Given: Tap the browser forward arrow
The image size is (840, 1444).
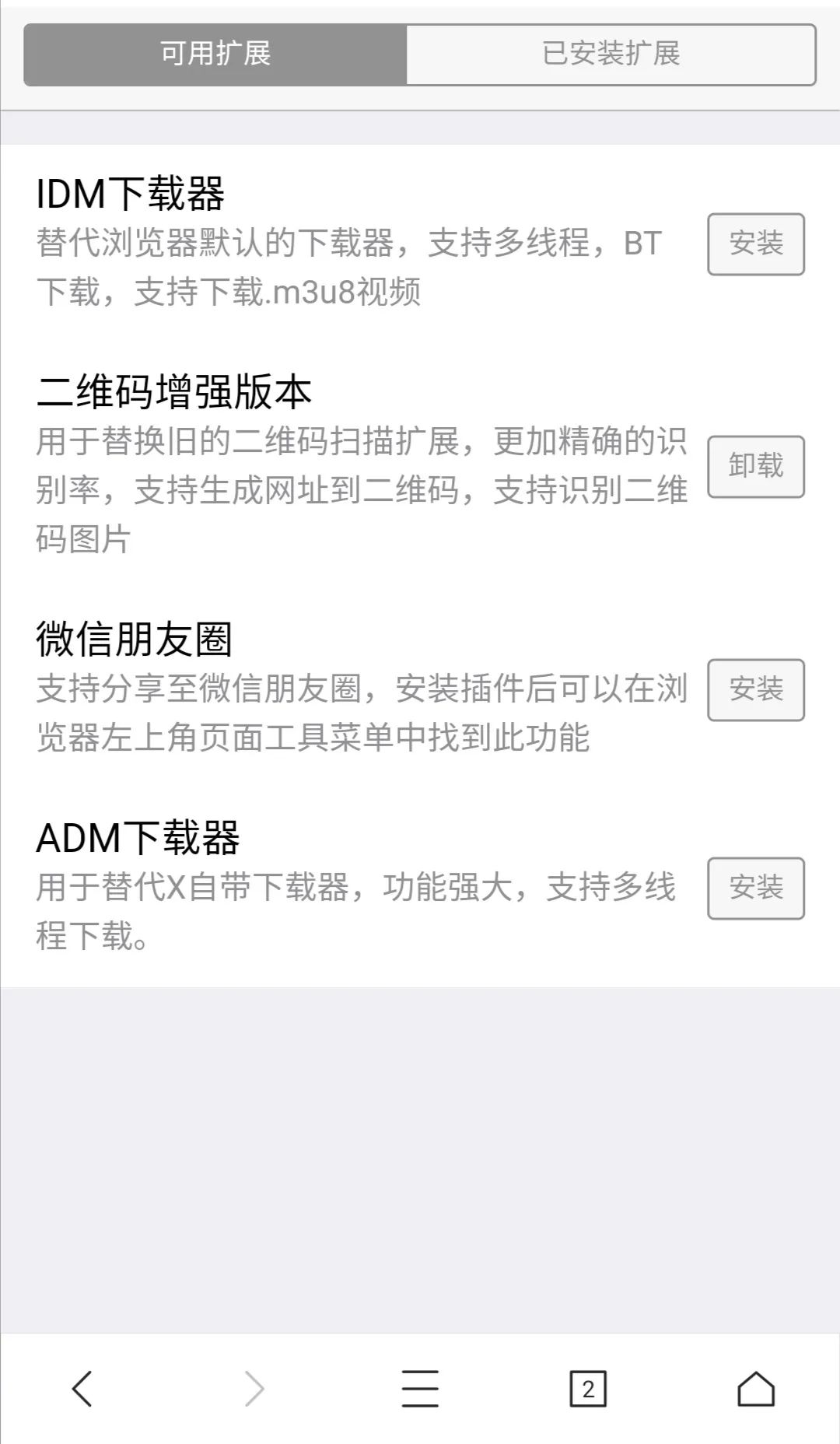Looking at the screenshot, I should click(254, 1389).
